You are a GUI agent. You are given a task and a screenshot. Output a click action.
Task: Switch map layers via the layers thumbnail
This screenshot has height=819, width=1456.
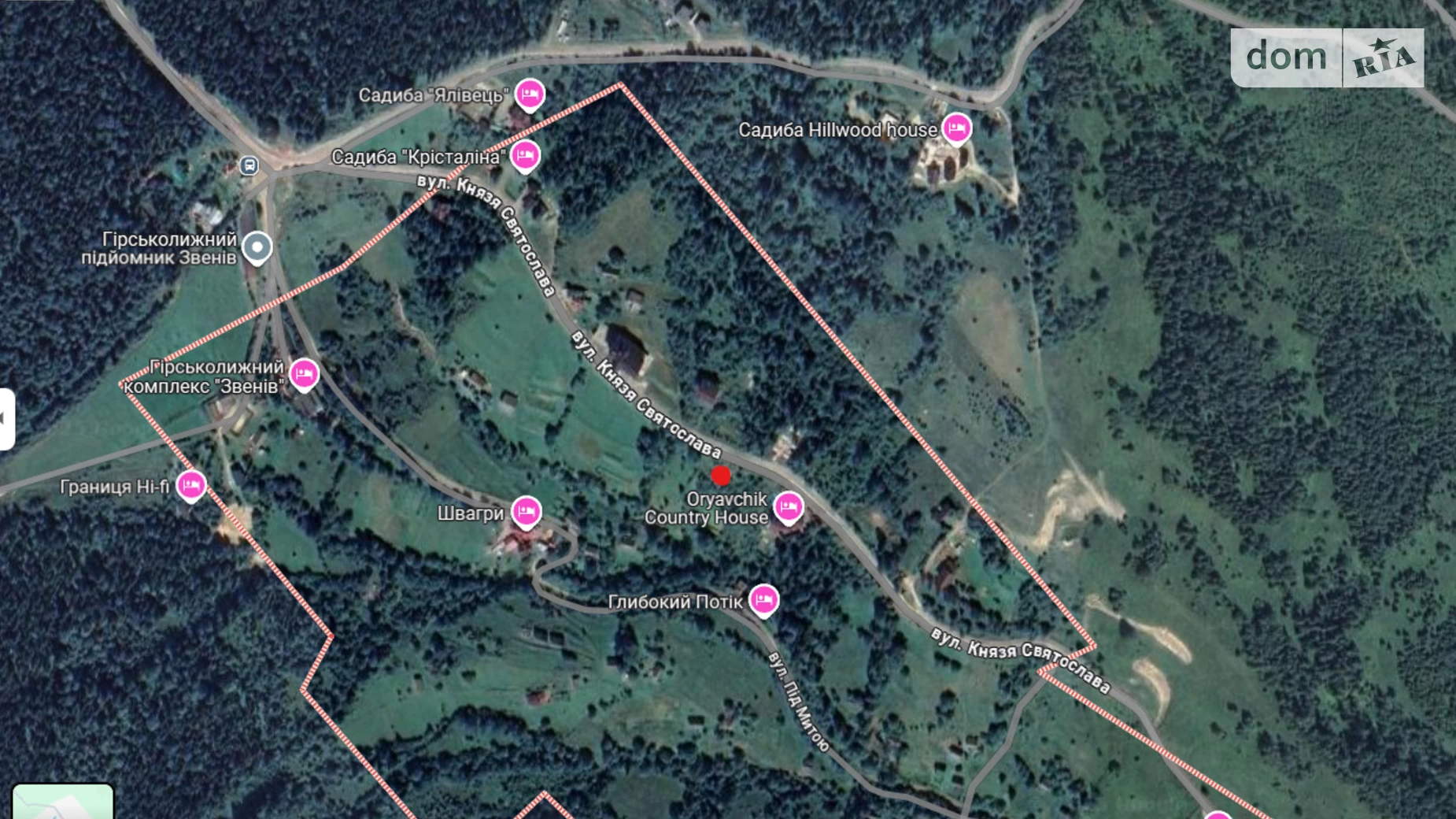coord(63,802)
